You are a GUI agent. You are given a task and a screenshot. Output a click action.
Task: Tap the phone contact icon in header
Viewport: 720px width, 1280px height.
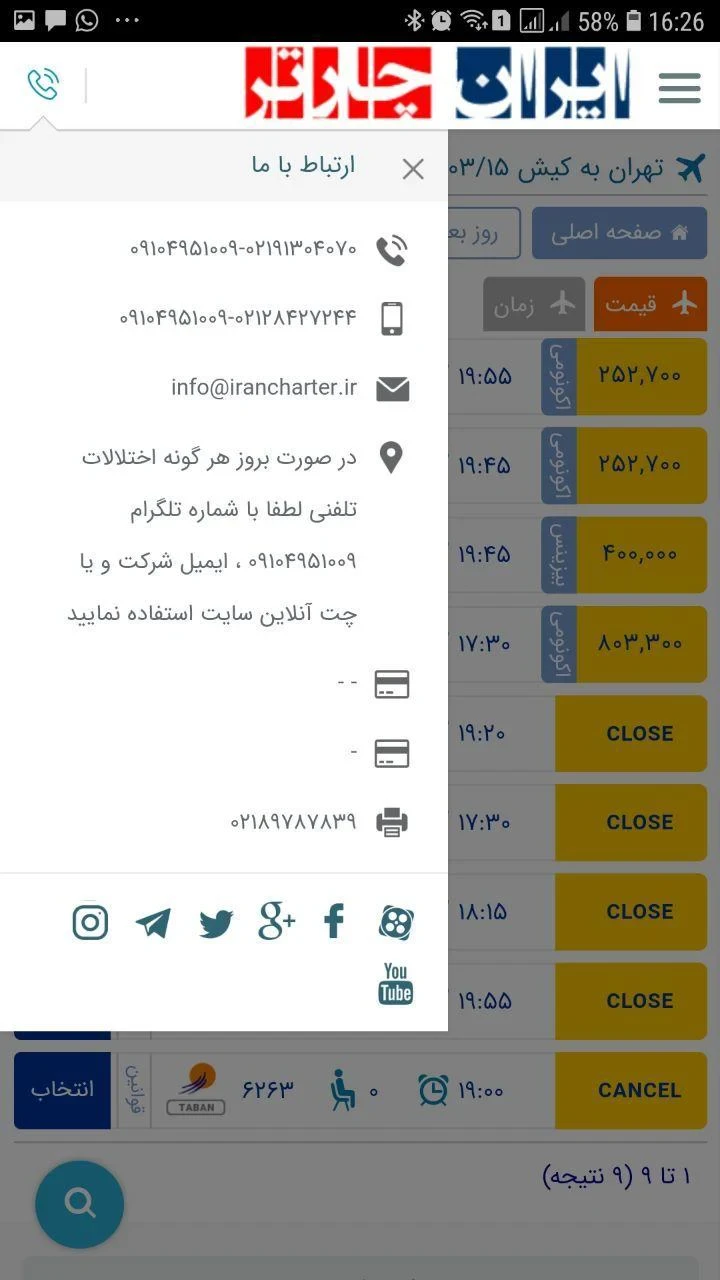43,85
